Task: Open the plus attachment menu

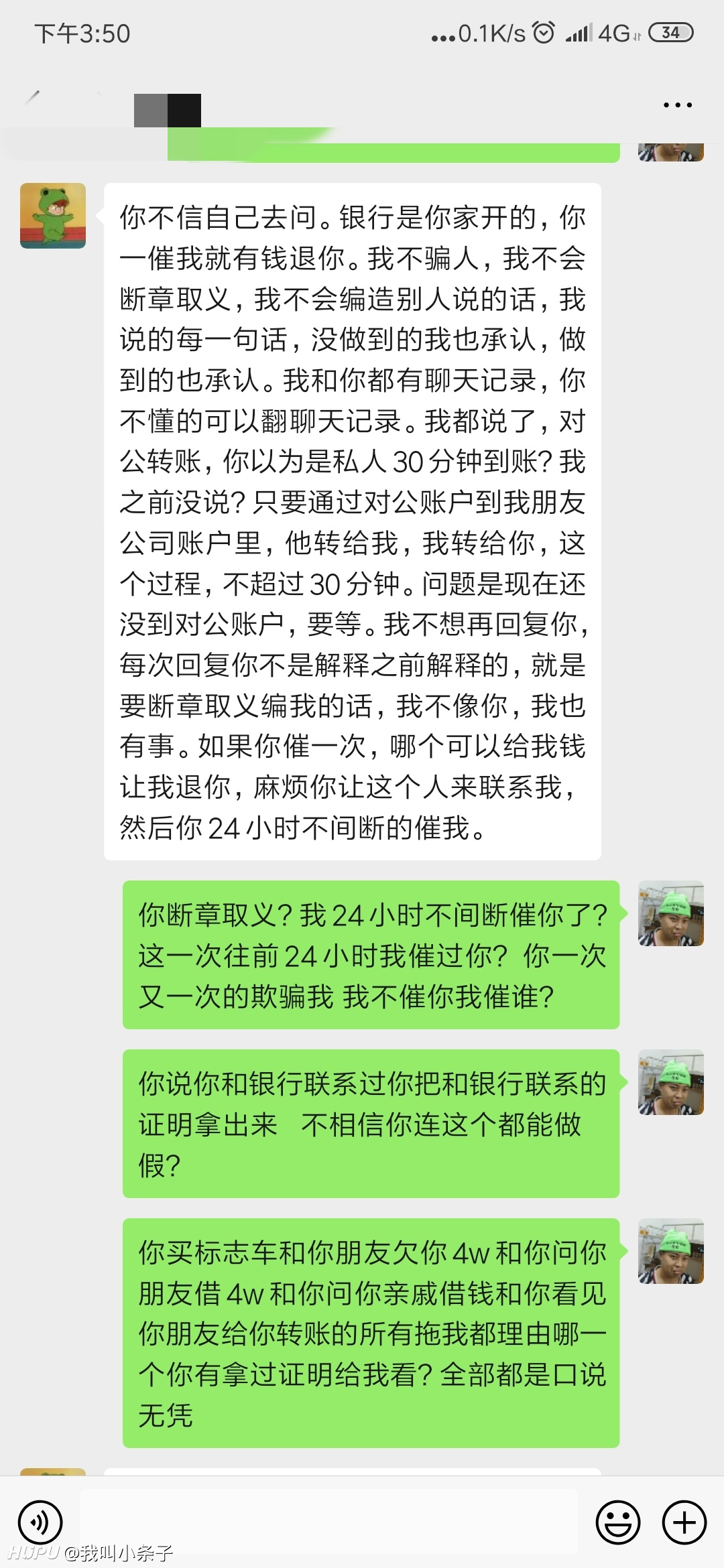Action: [684, 1522]
